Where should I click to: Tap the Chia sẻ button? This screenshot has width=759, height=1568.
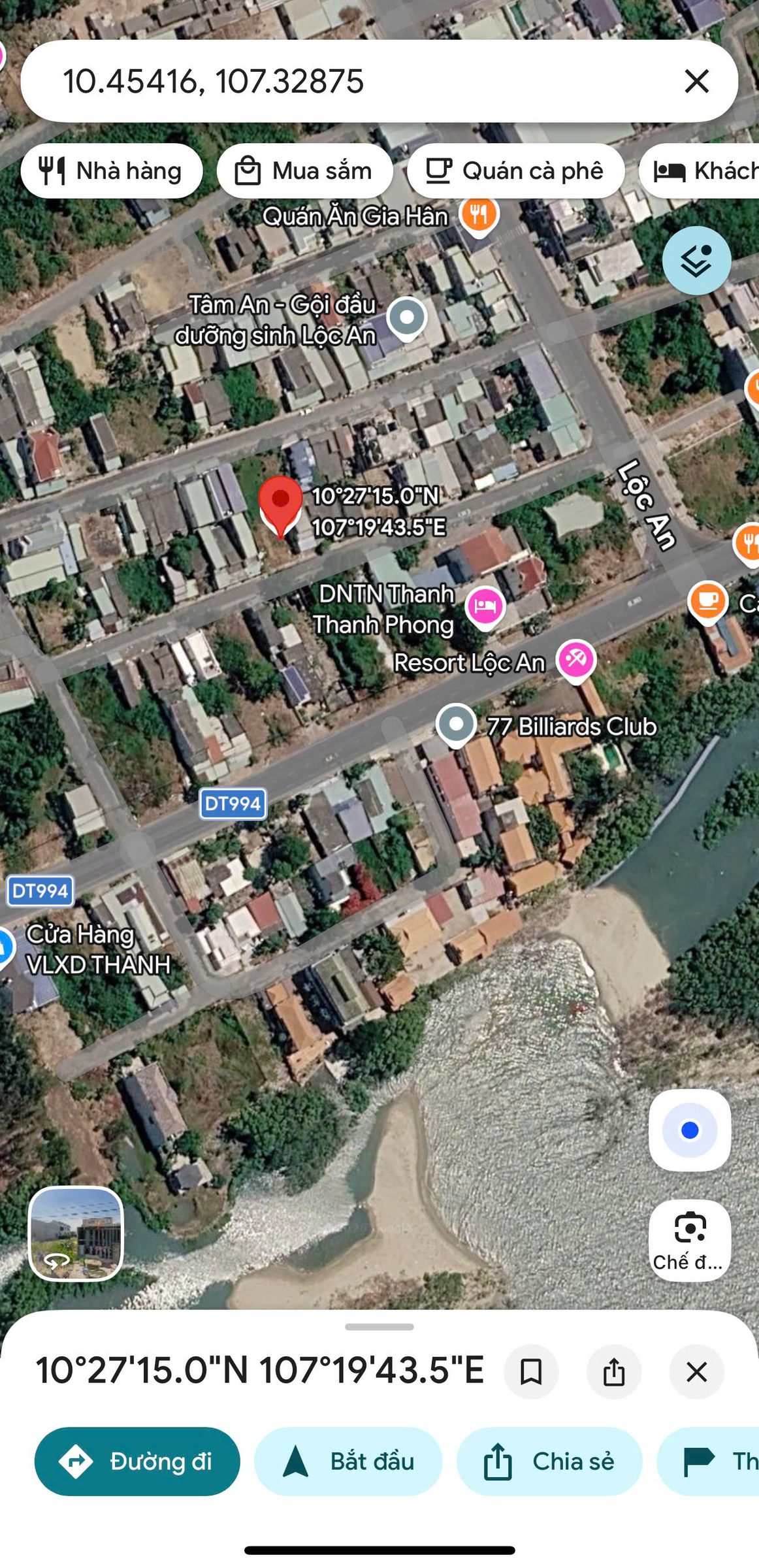[549, 1461]
